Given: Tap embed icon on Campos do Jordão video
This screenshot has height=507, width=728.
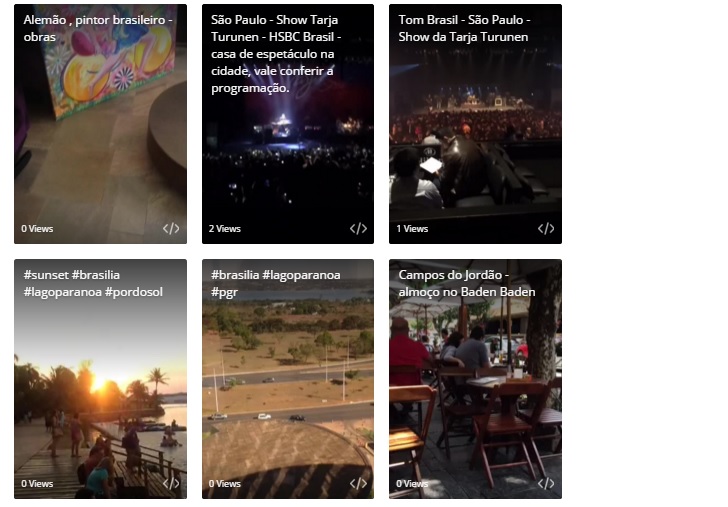Looking at the screenshot, I should coord(546,483).
